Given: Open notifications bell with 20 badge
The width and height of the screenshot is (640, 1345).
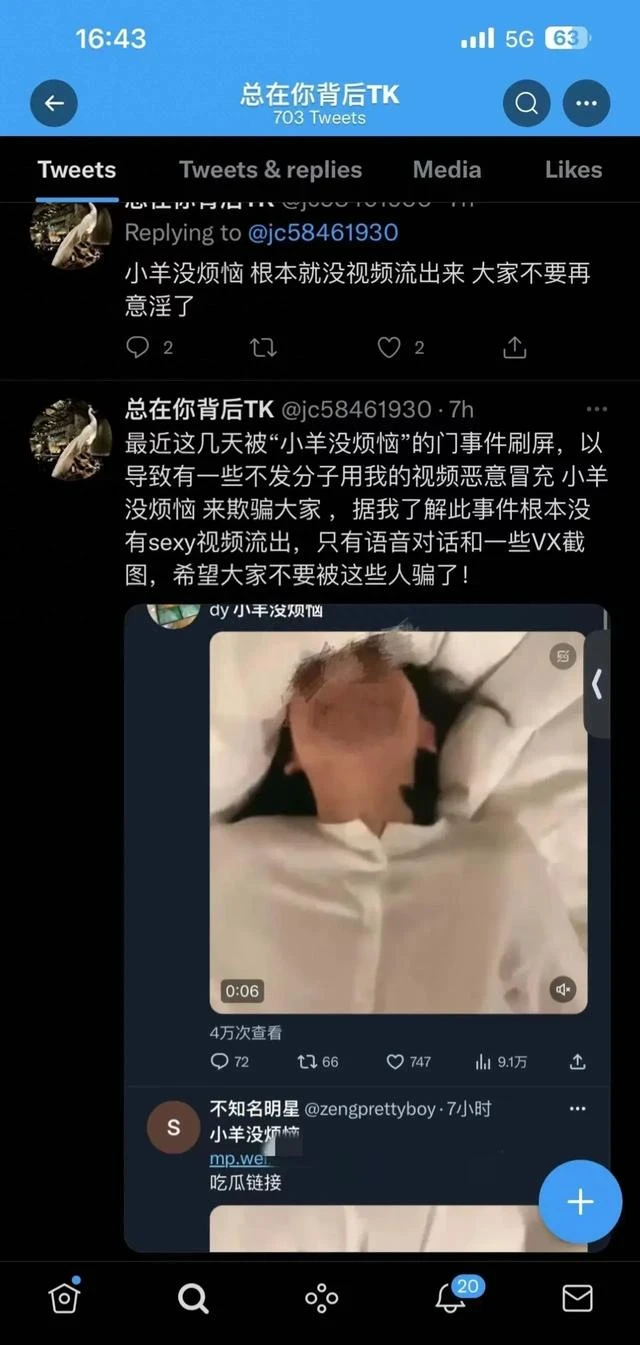Looking at the screenshot, I should click(450, 1297).
